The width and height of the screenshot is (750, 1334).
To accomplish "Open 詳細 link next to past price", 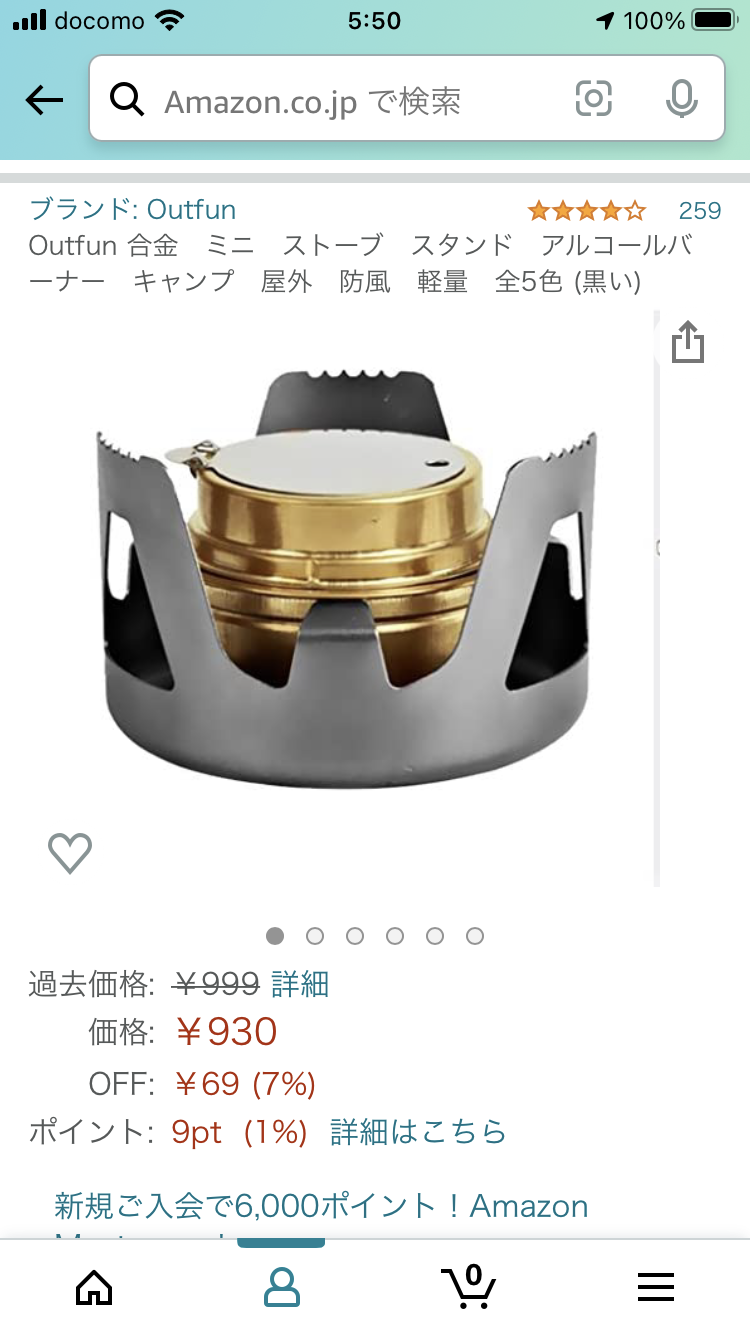I will pos(300,984).
